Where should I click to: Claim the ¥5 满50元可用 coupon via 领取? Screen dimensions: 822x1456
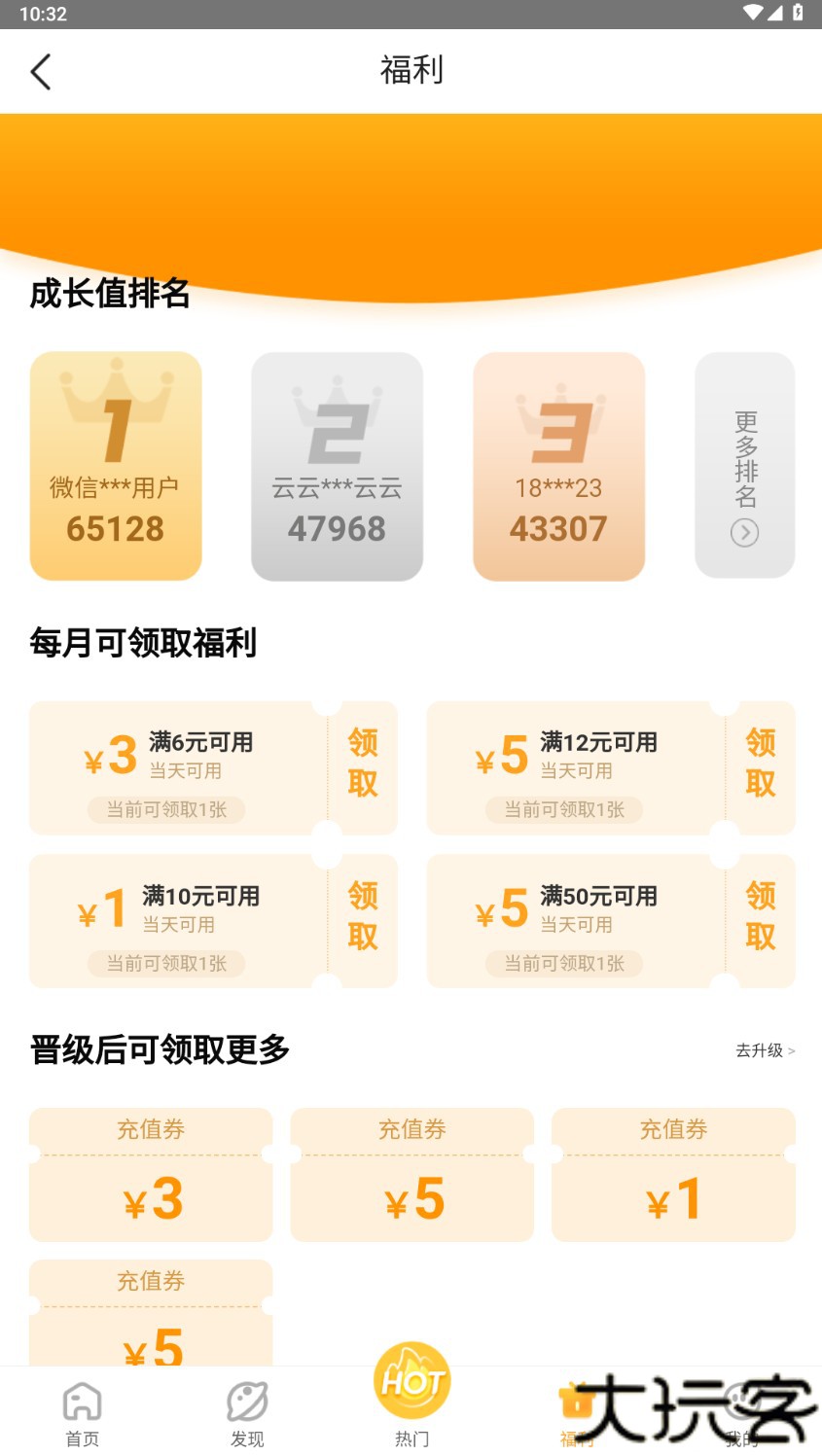760,919
